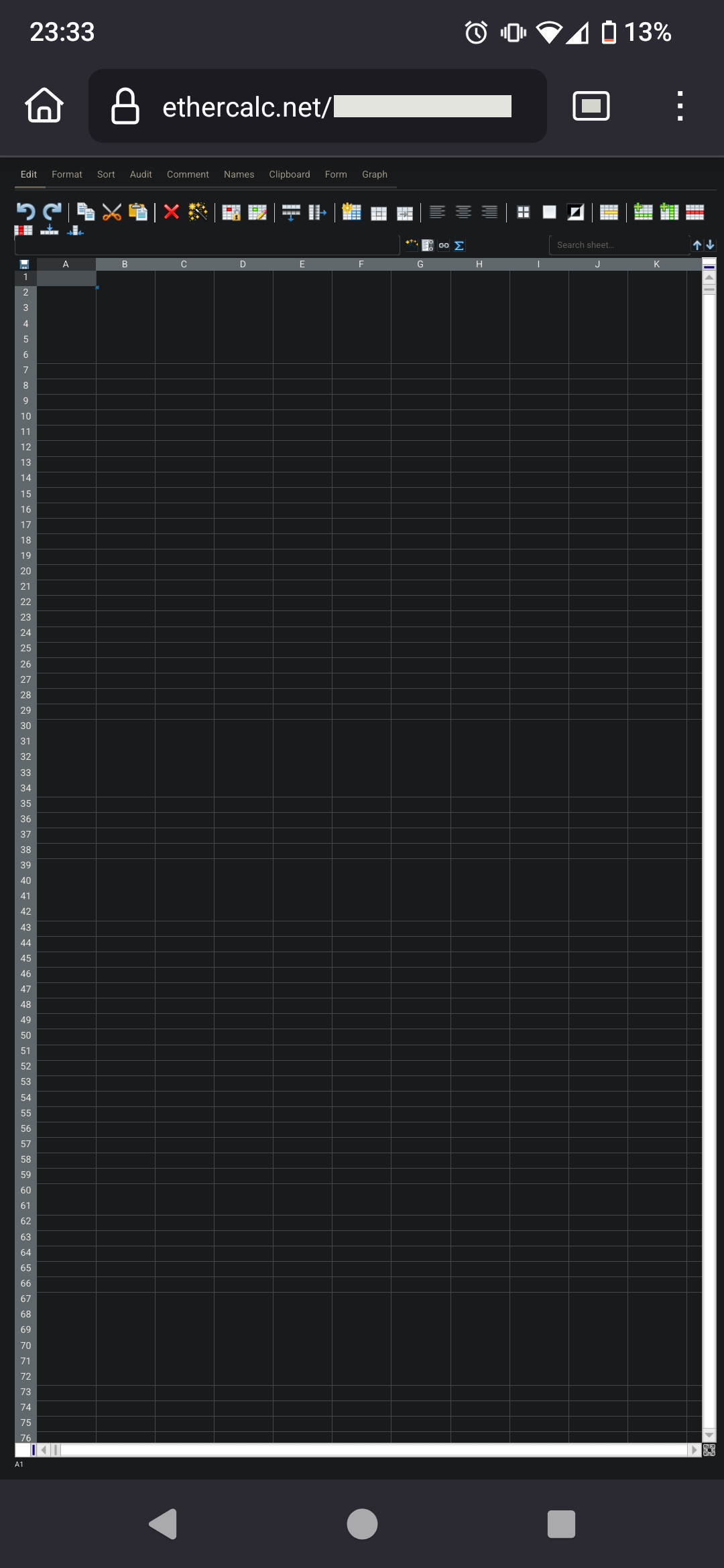The height and width of the screenshot is (1568, 724).
Task: Switch to the Comment tab
Action: (x=188, y=174)
